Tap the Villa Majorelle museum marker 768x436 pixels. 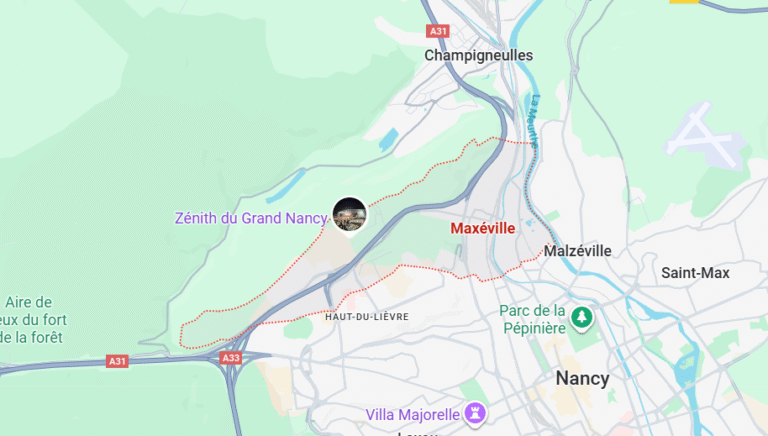pos(476,413)
